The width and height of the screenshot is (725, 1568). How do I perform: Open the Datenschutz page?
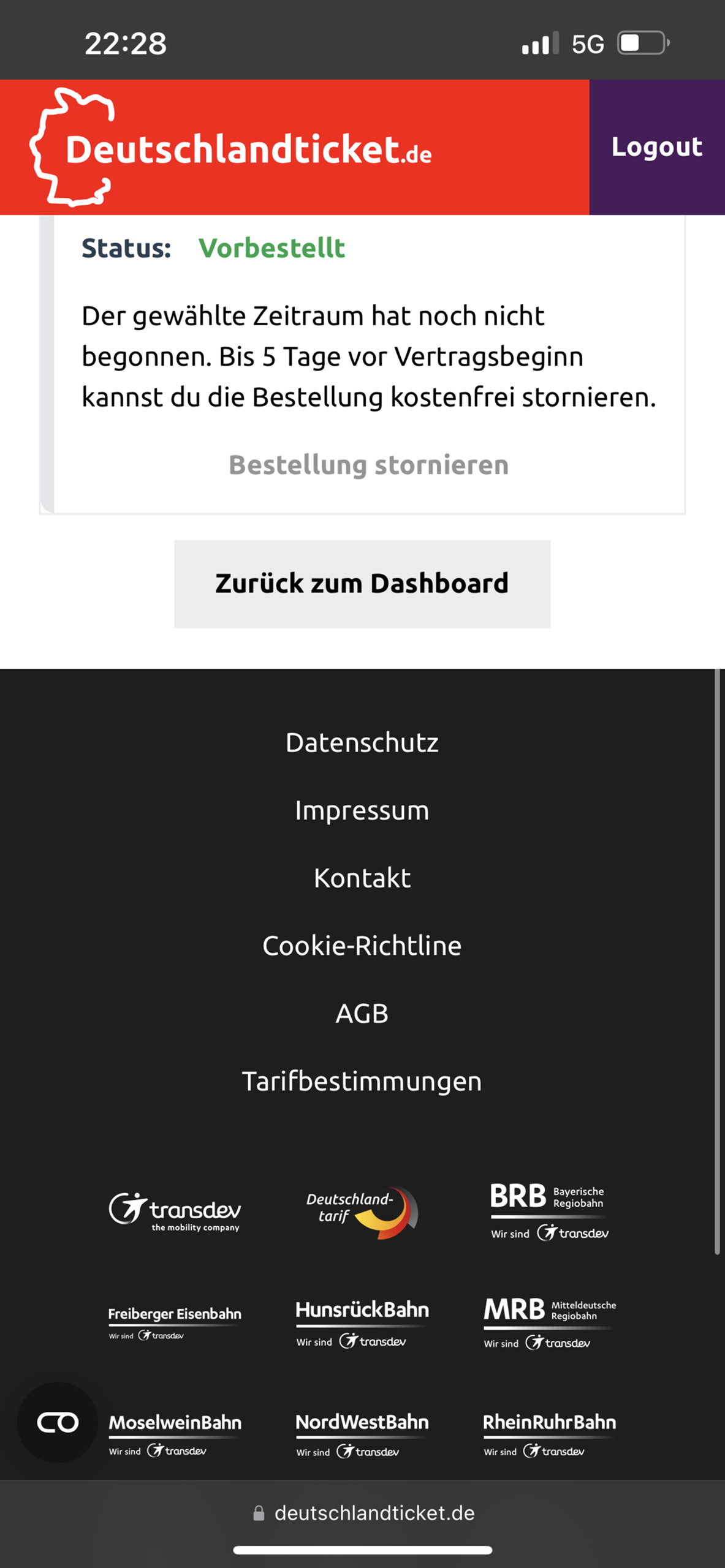[362, 742]
